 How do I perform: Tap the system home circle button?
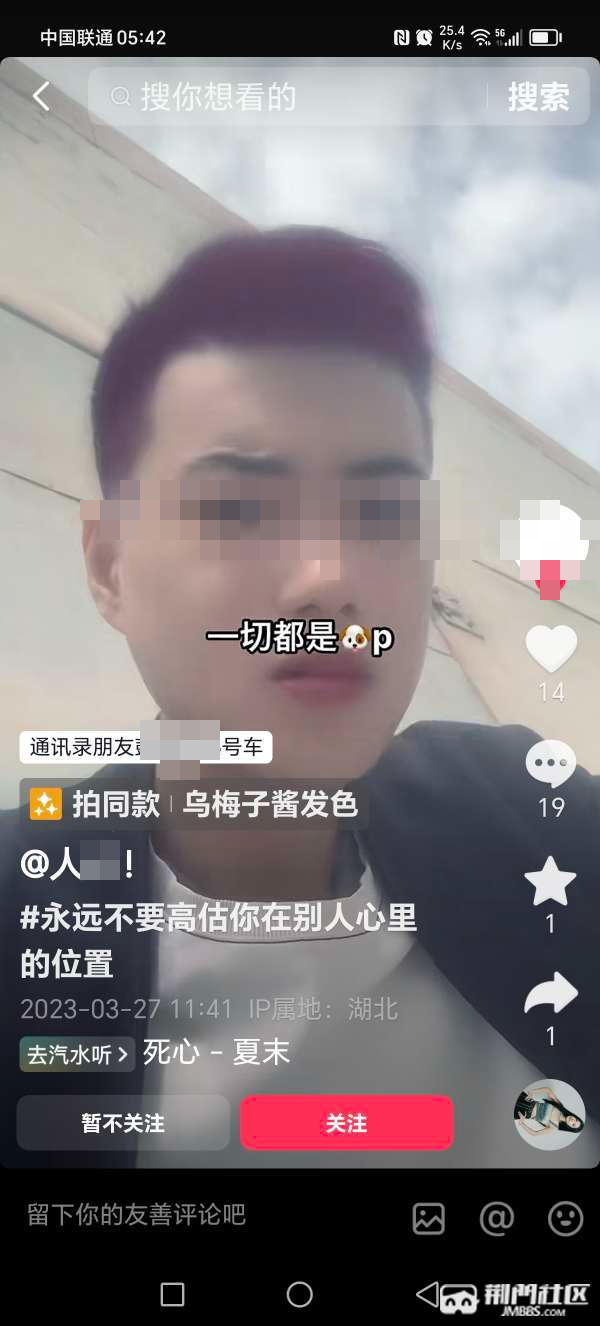click(x=300, y=1294)
